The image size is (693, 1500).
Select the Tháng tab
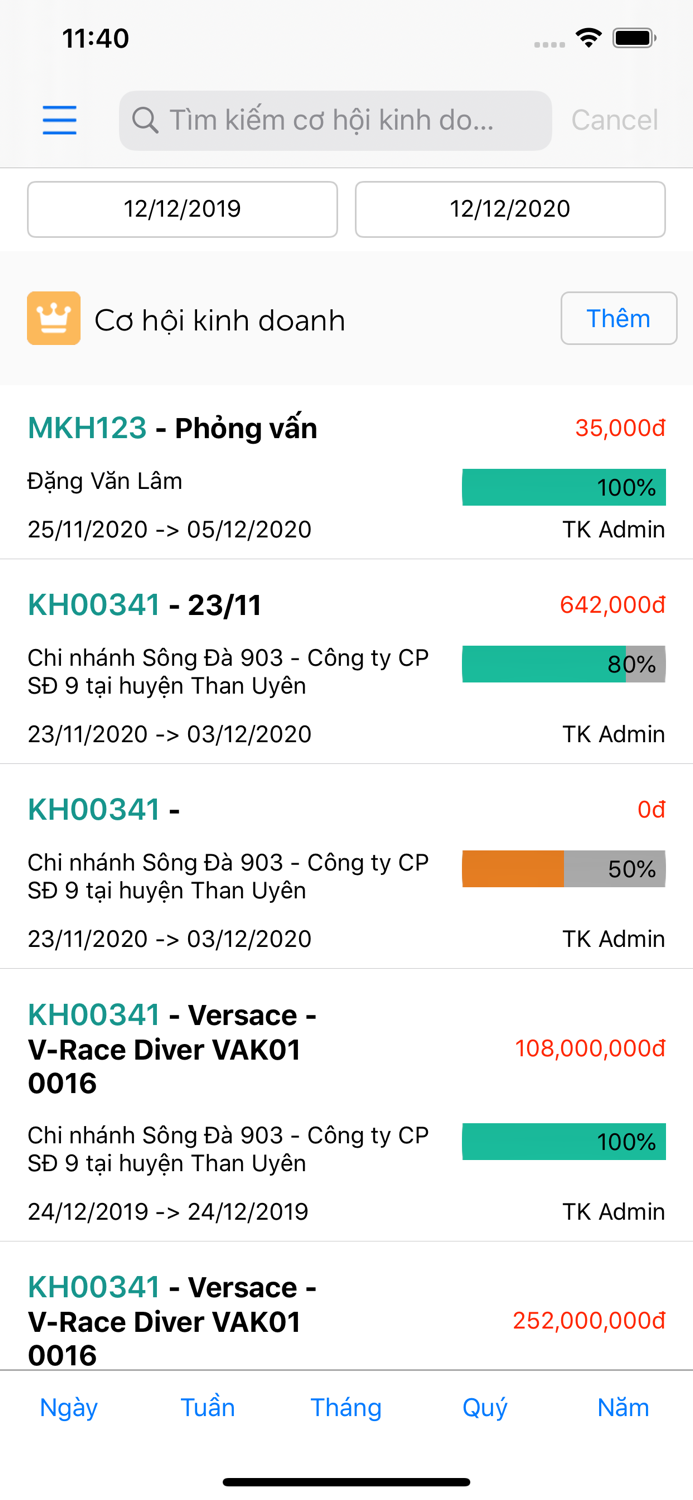346,1407
